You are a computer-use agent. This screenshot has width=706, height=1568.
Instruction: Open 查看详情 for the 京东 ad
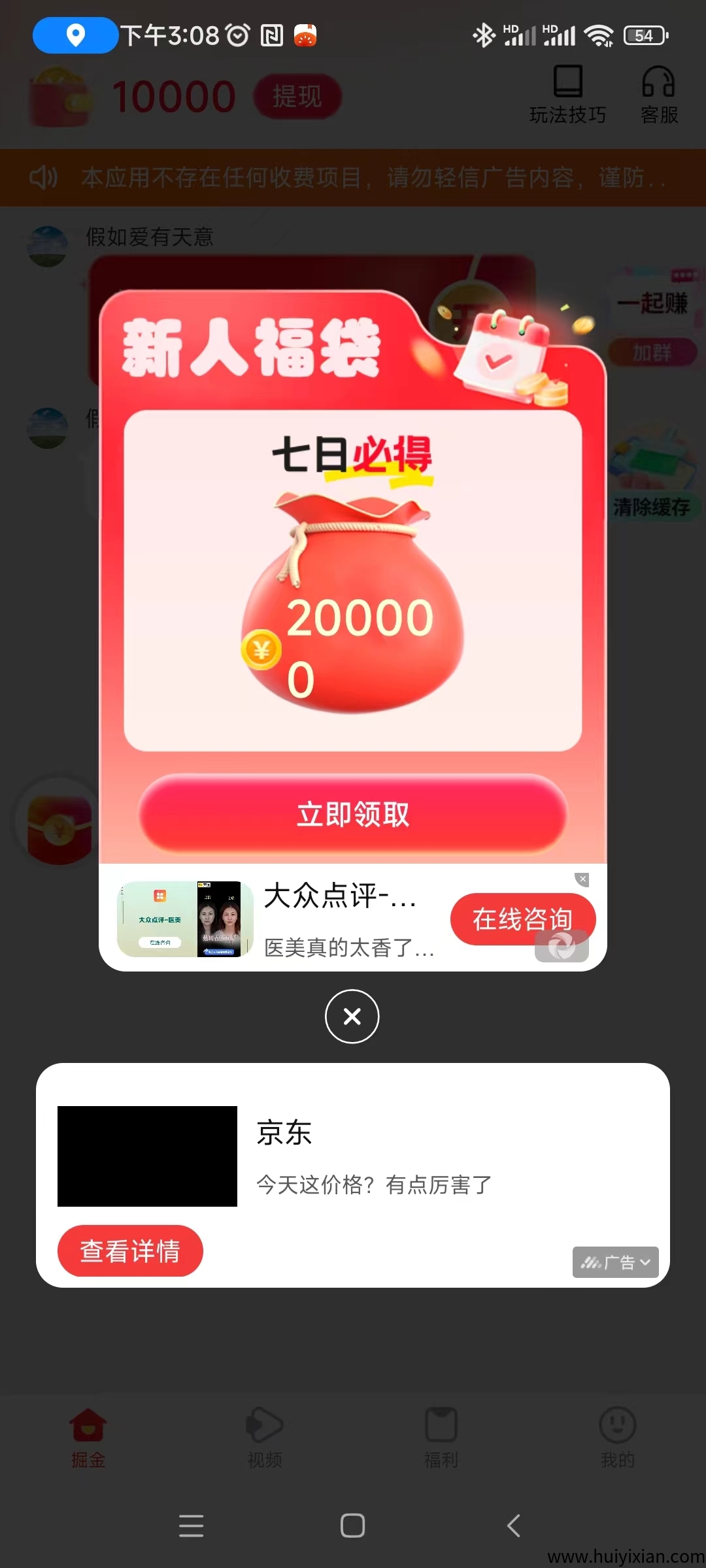click(x=130, y=1250)
